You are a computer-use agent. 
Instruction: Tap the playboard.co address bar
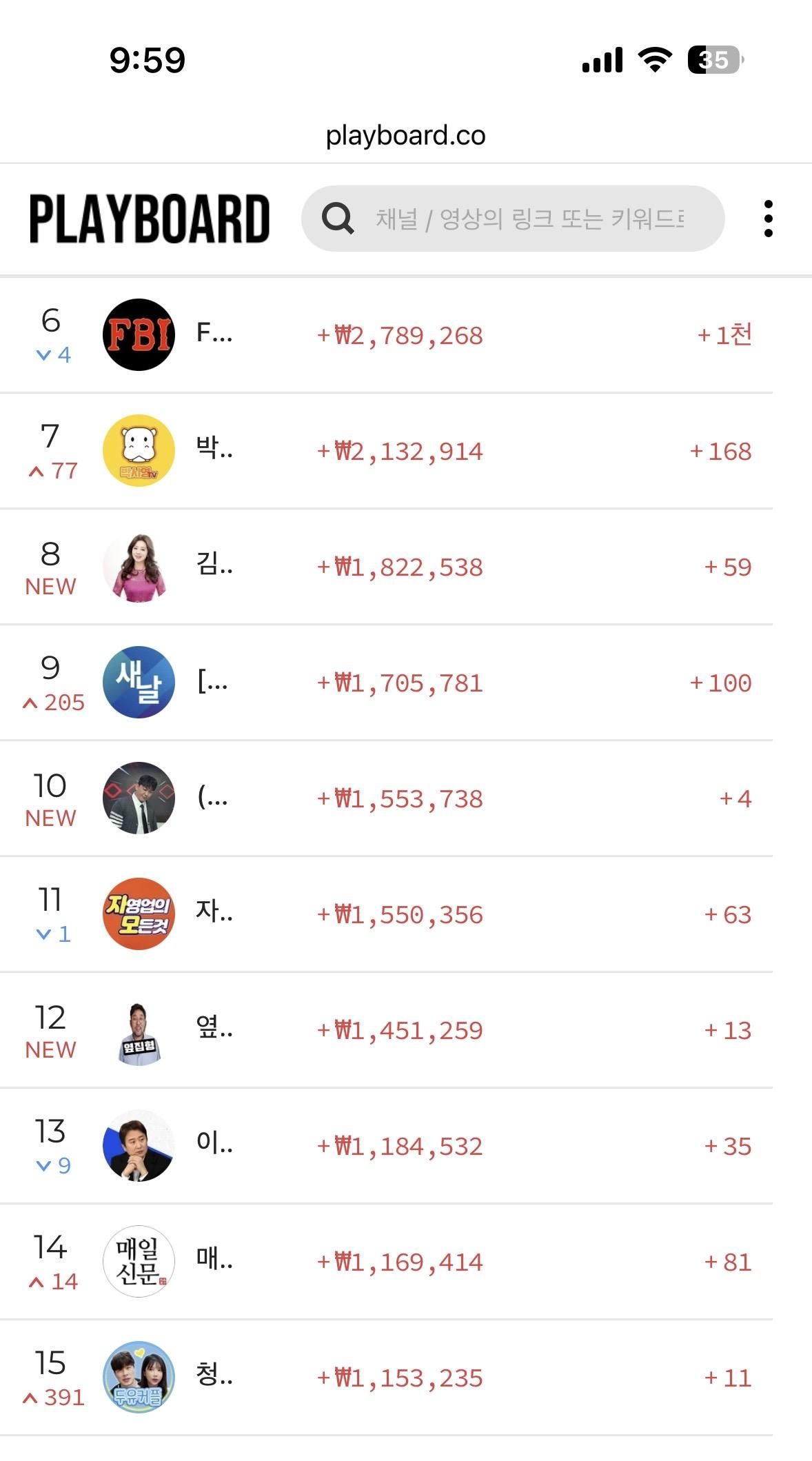click(406, 135)
